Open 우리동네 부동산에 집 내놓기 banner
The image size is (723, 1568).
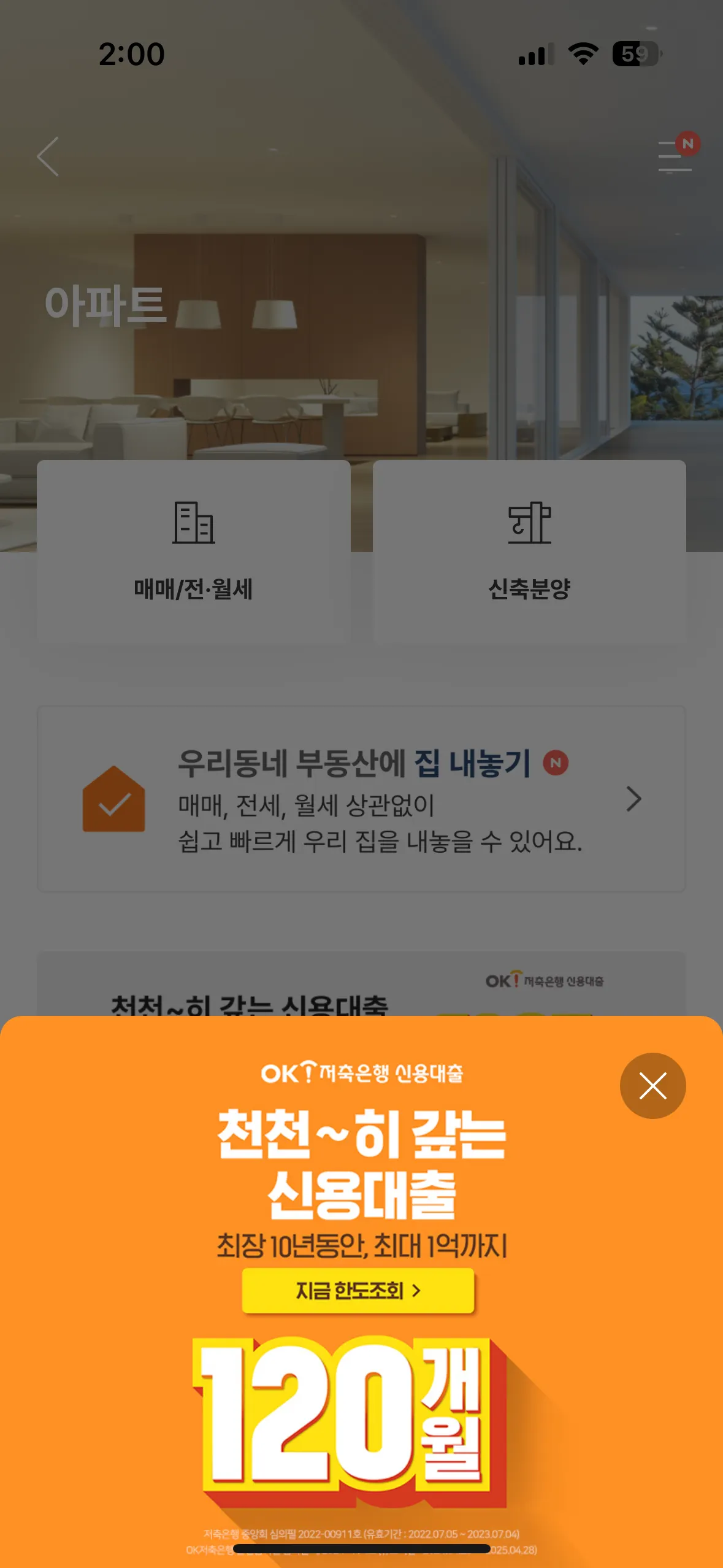pos(361,799)
